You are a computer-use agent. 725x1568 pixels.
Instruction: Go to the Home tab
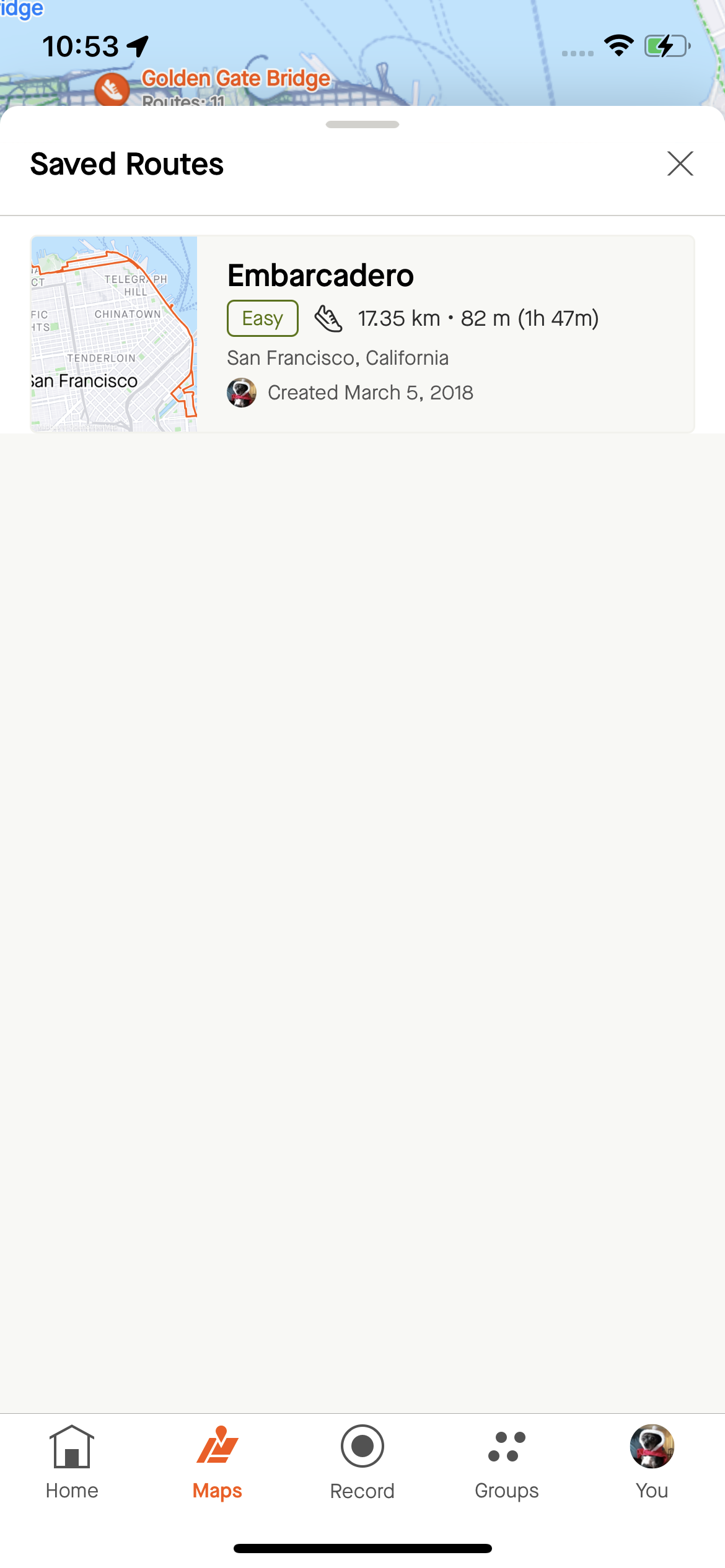72,1462
